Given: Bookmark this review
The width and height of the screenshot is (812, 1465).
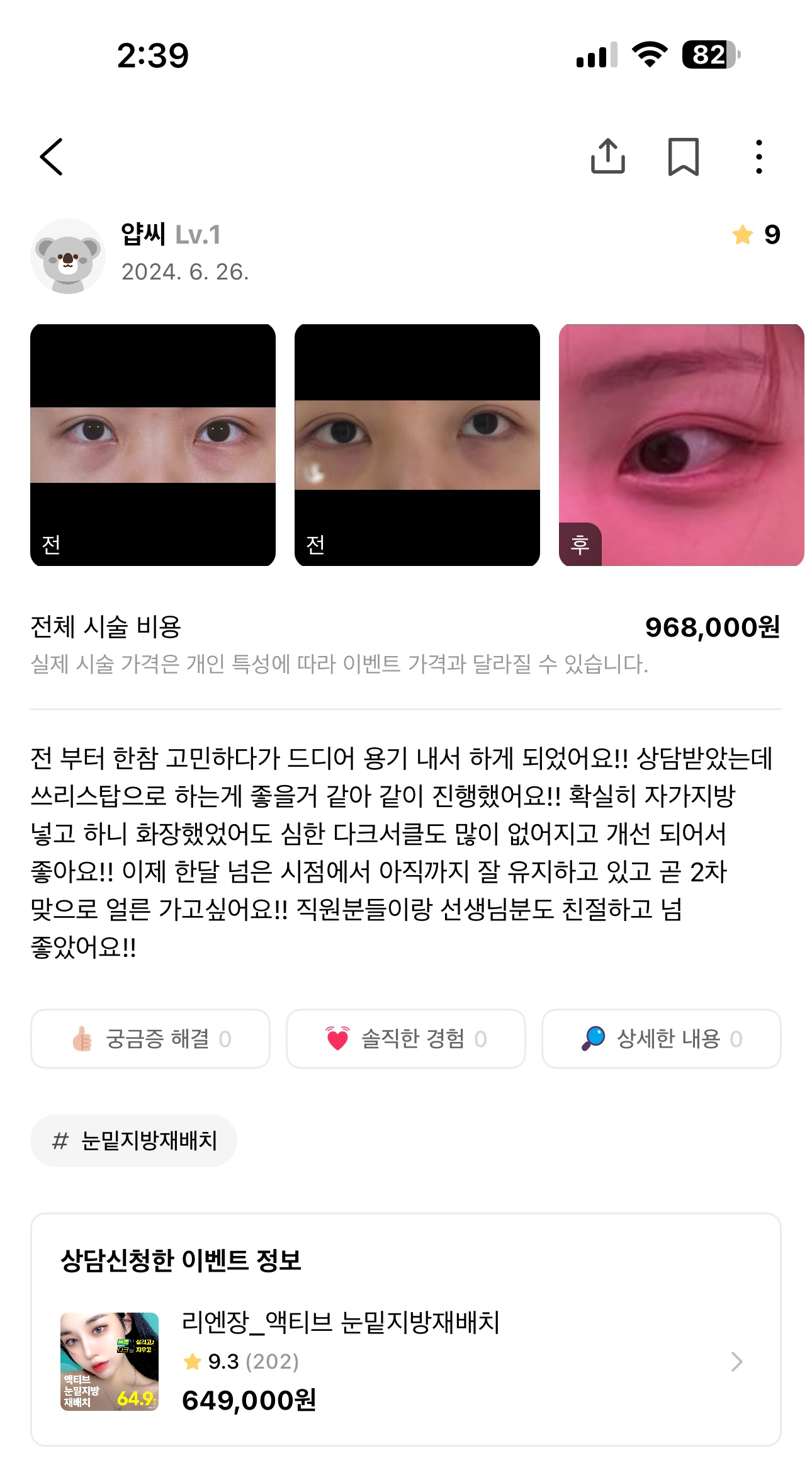Looking at the screenshot, I should point(683,157).
